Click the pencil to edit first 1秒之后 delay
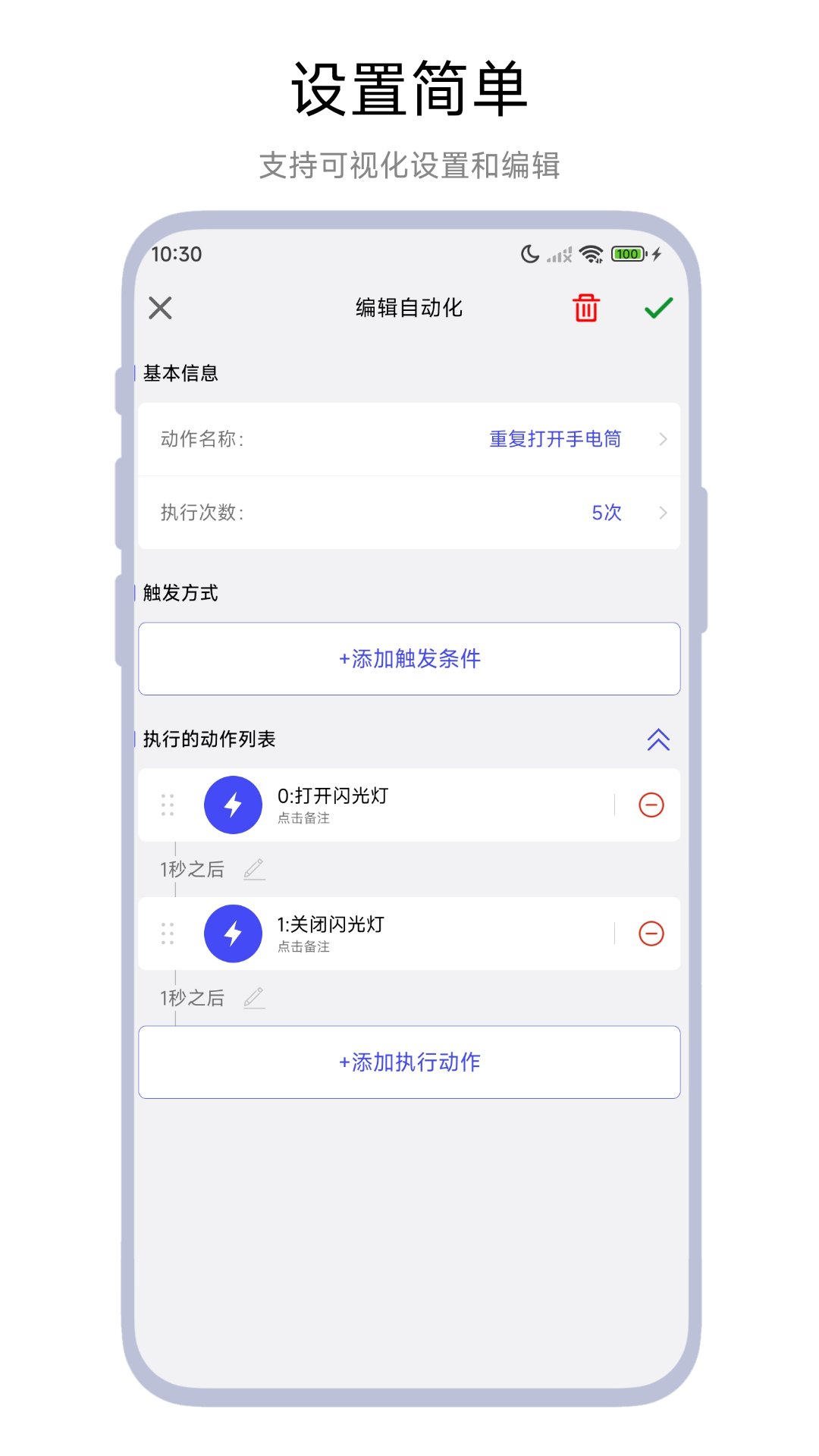 click(255, 869)
